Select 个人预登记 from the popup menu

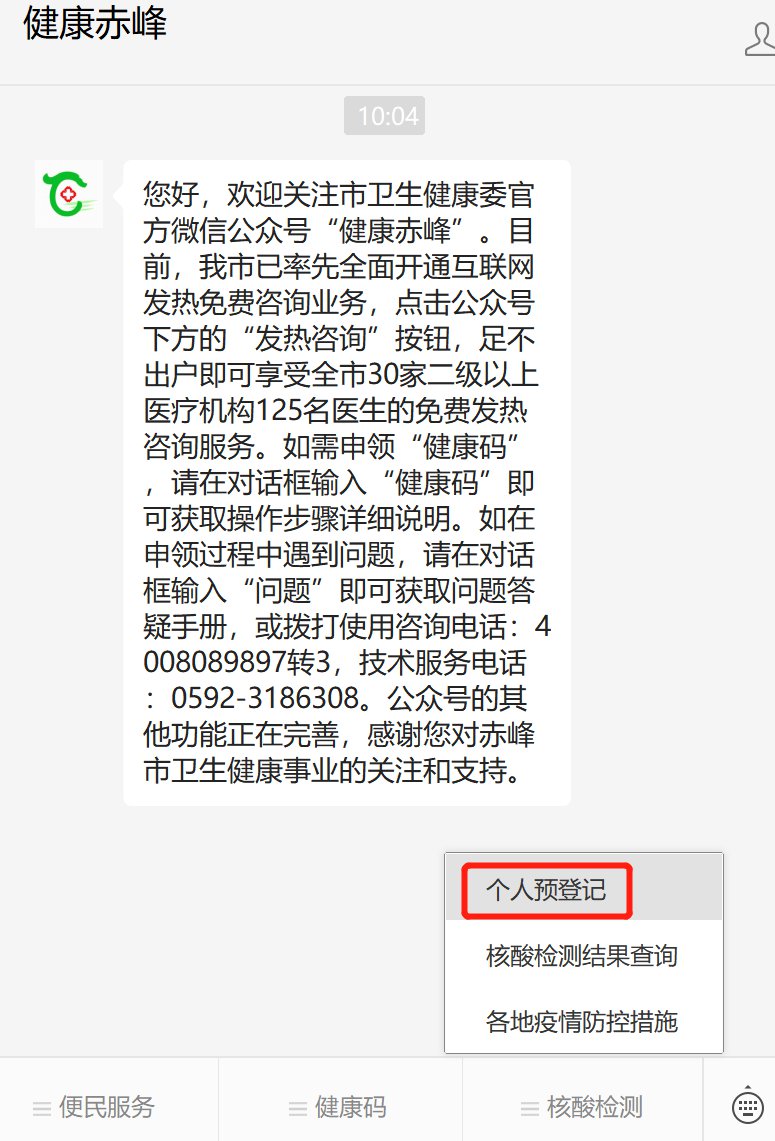click(546, 890)
